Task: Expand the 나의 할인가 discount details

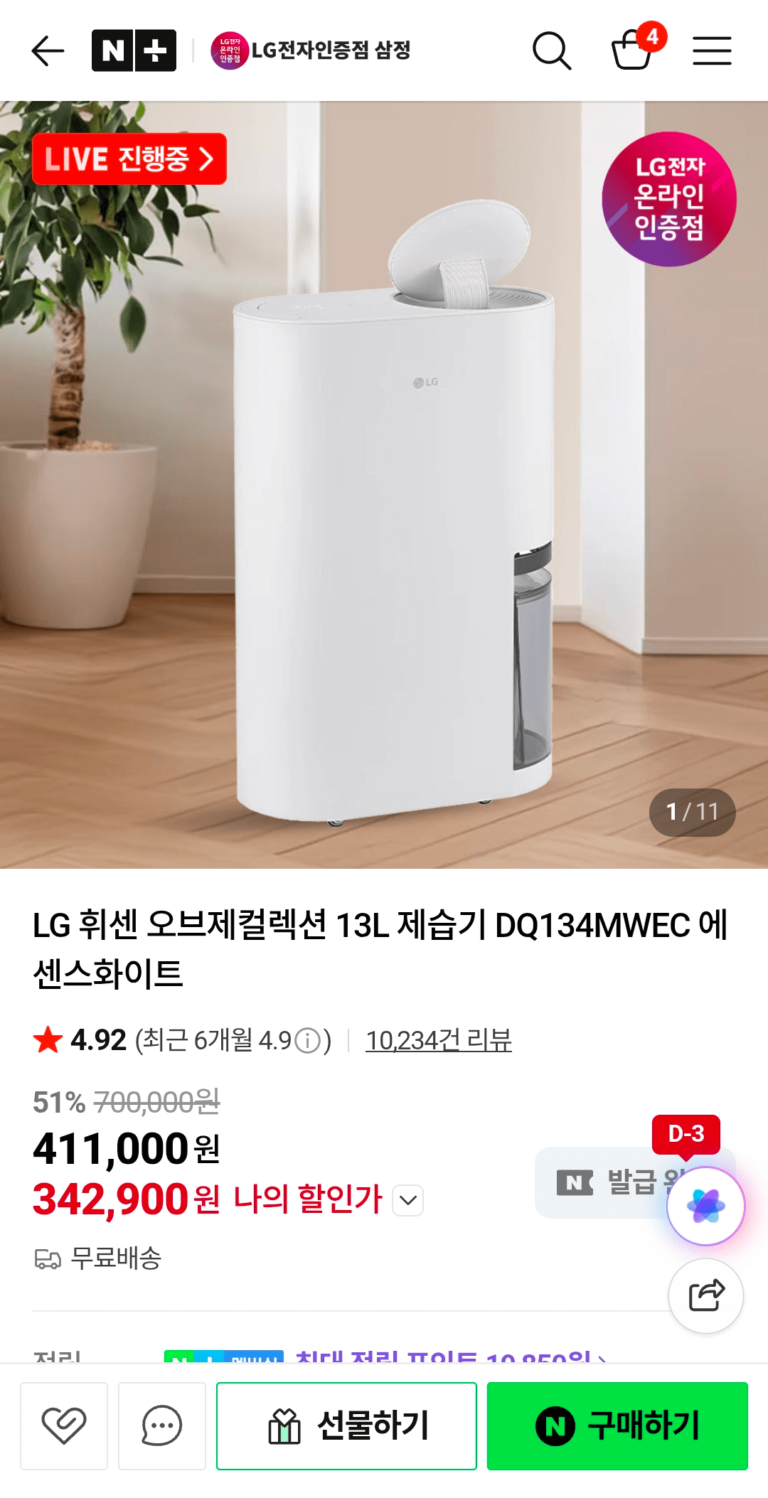Action: click(408, 1200)
